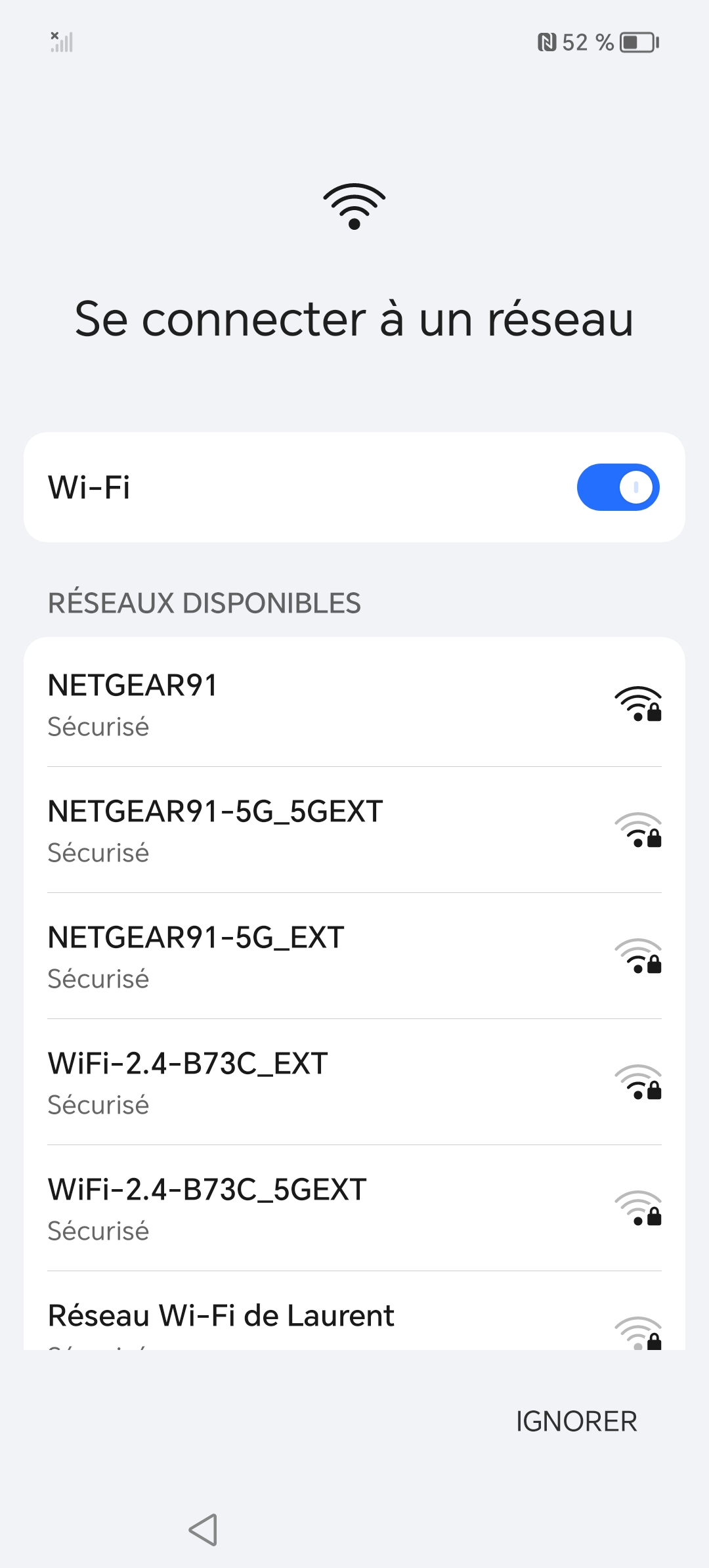Screen dimensions: 709x1568
Task: Connect to the NETGEAR91 network
Action: [x=354, y=704]
